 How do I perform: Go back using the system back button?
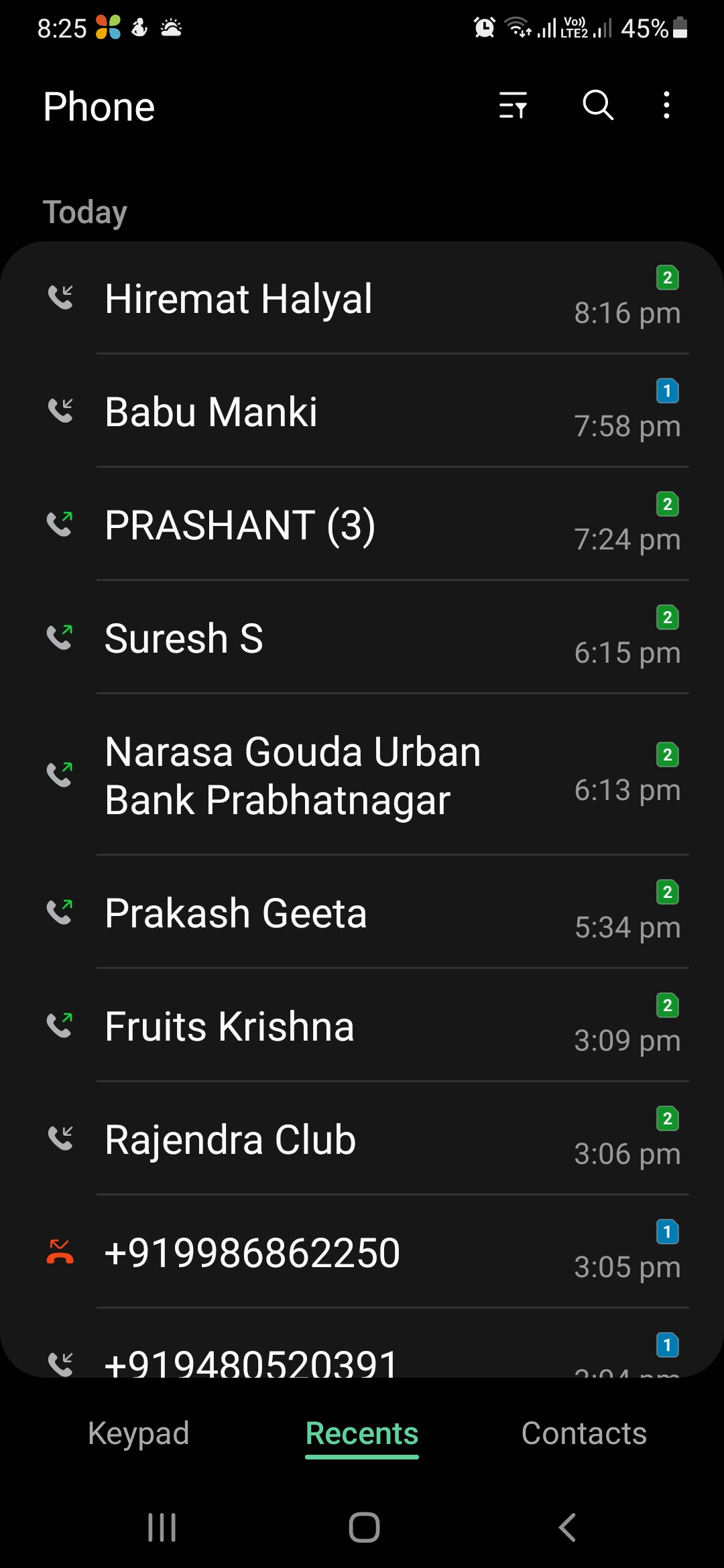[x=567, y=1527]
